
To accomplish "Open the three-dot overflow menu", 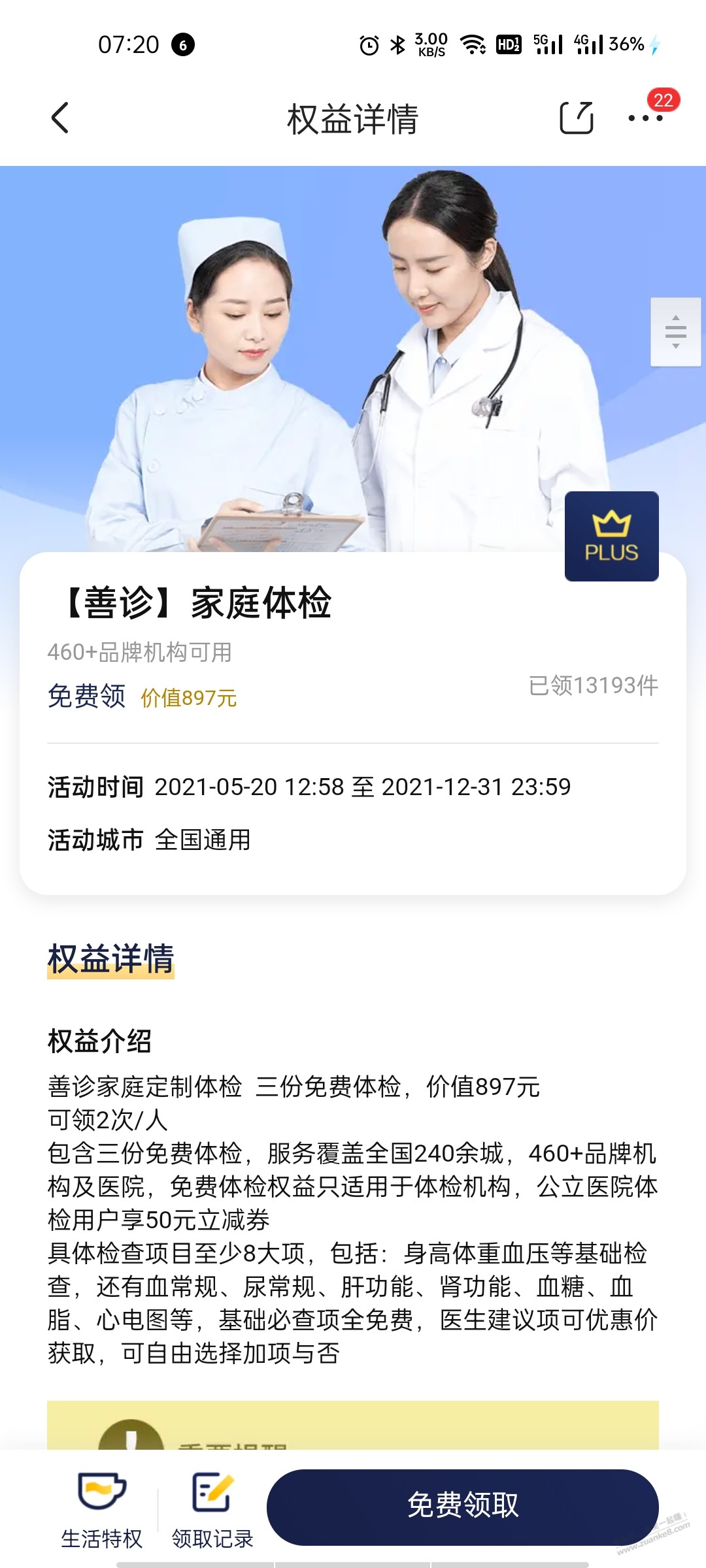I will coord(645,118).
